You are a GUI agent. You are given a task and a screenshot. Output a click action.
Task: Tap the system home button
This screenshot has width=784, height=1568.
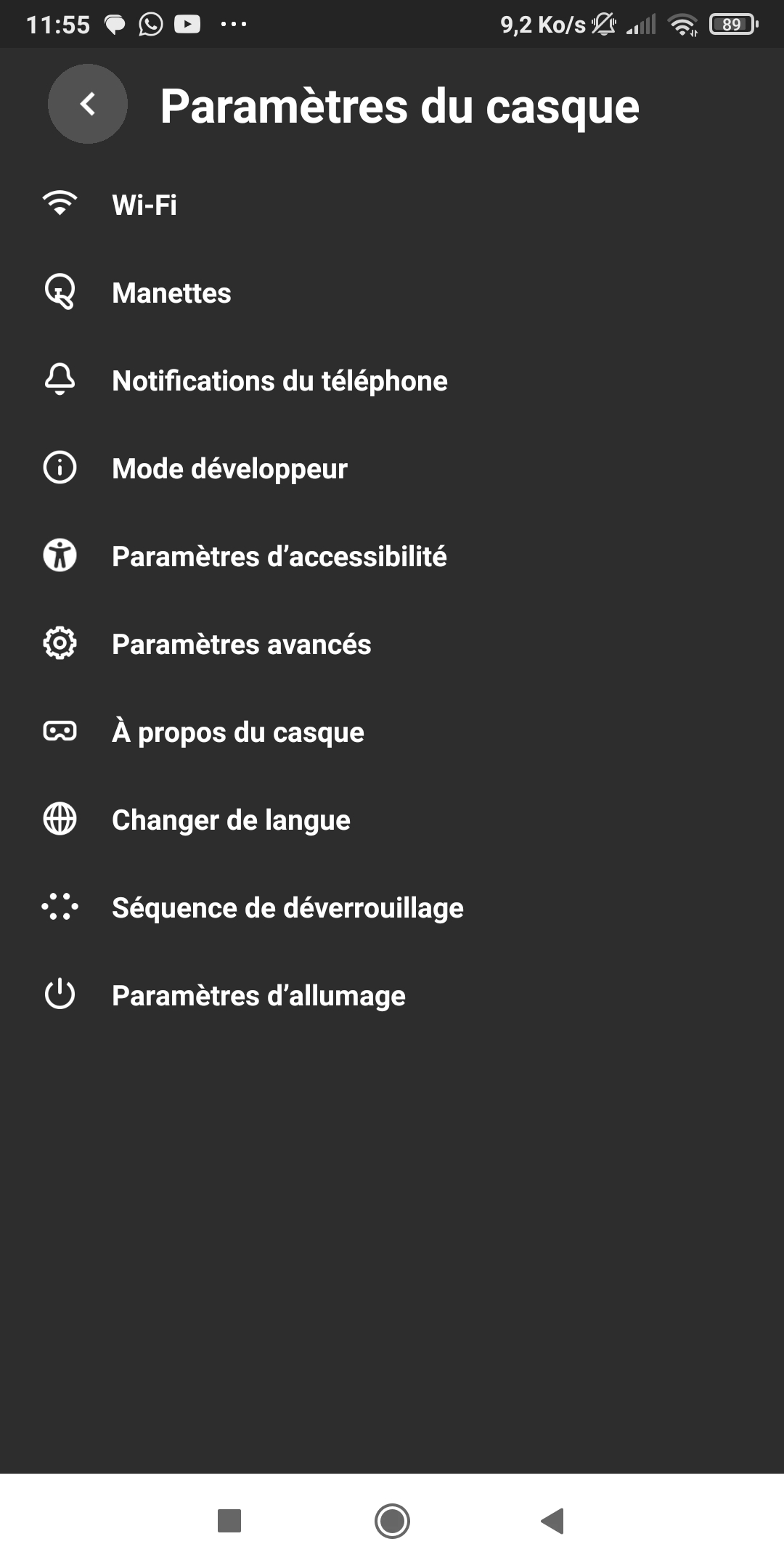click(392, 1521)
